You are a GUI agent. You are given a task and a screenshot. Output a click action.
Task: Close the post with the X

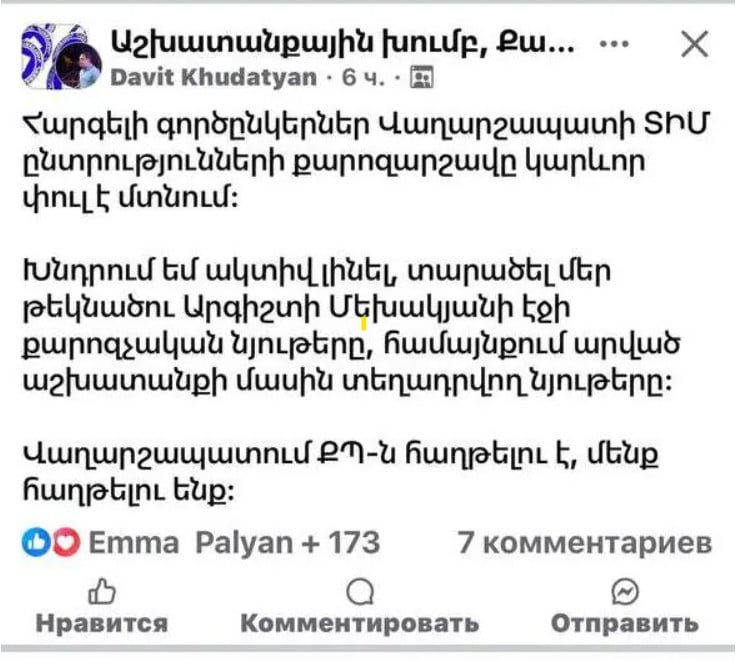693,45
